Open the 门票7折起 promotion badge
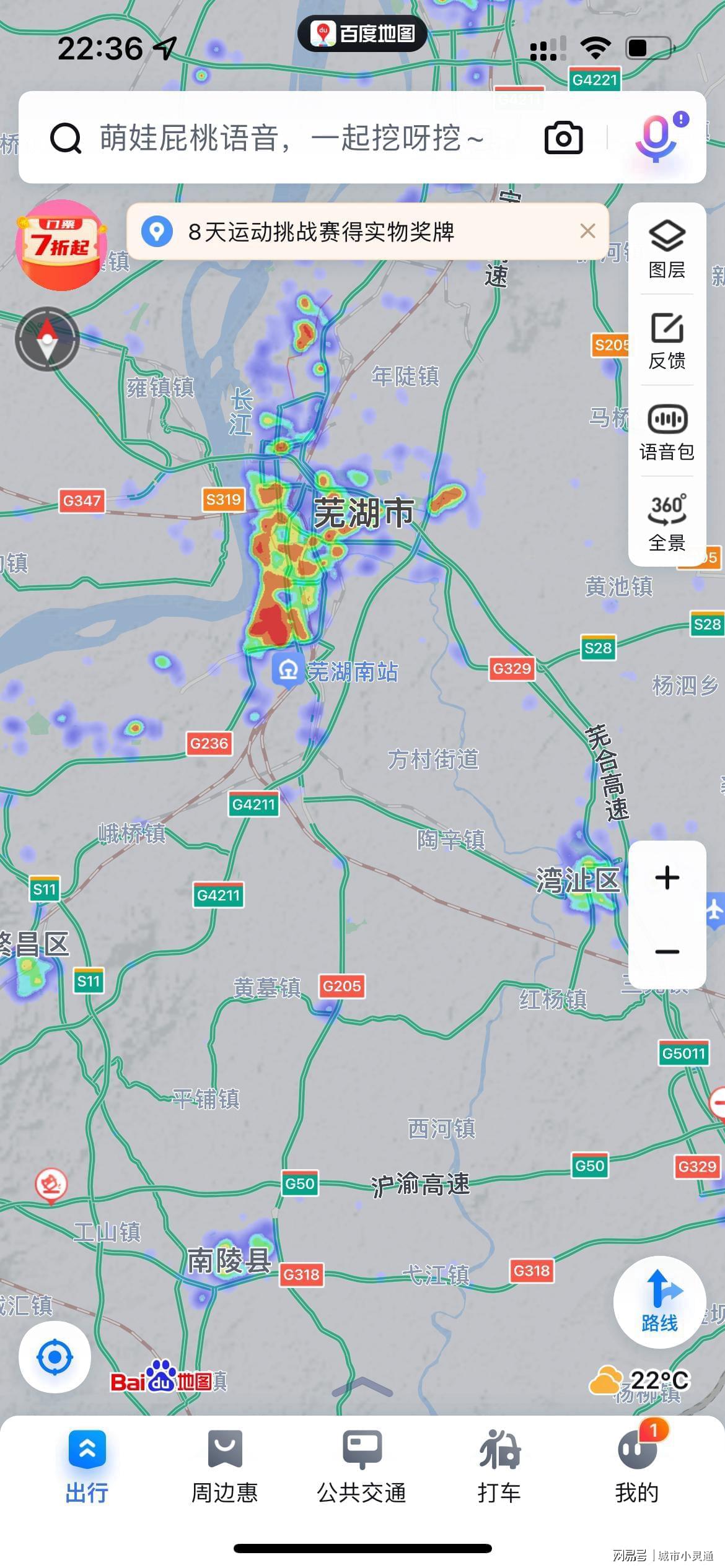 61,245
